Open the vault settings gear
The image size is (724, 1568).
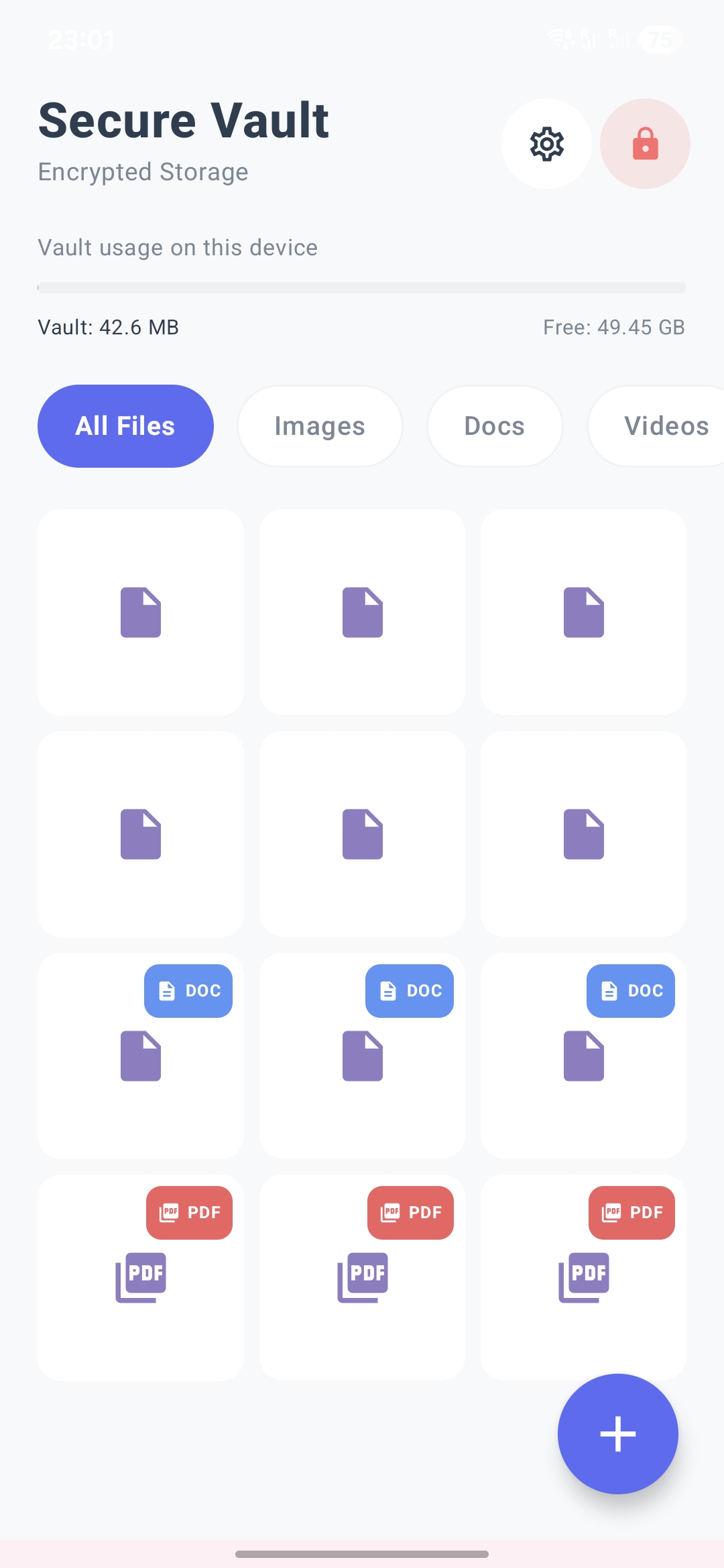[546, 144]
